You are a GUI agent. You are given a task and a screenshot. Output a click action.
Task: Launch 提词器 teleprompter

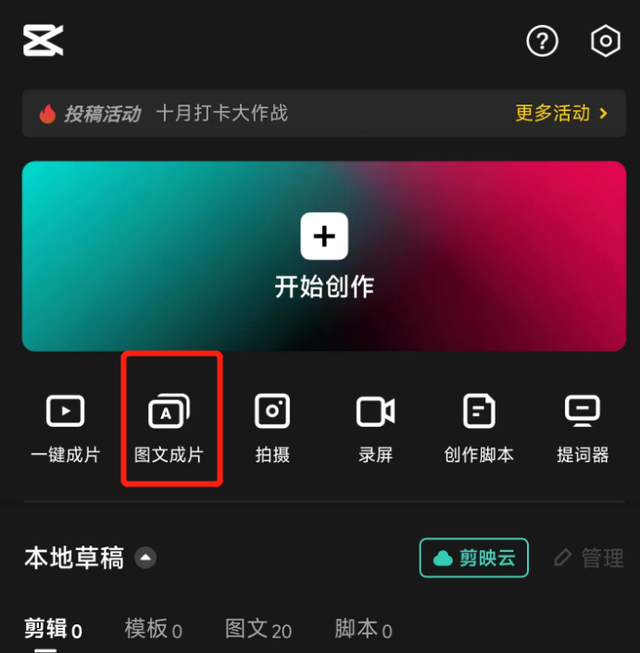click(582, 428)
